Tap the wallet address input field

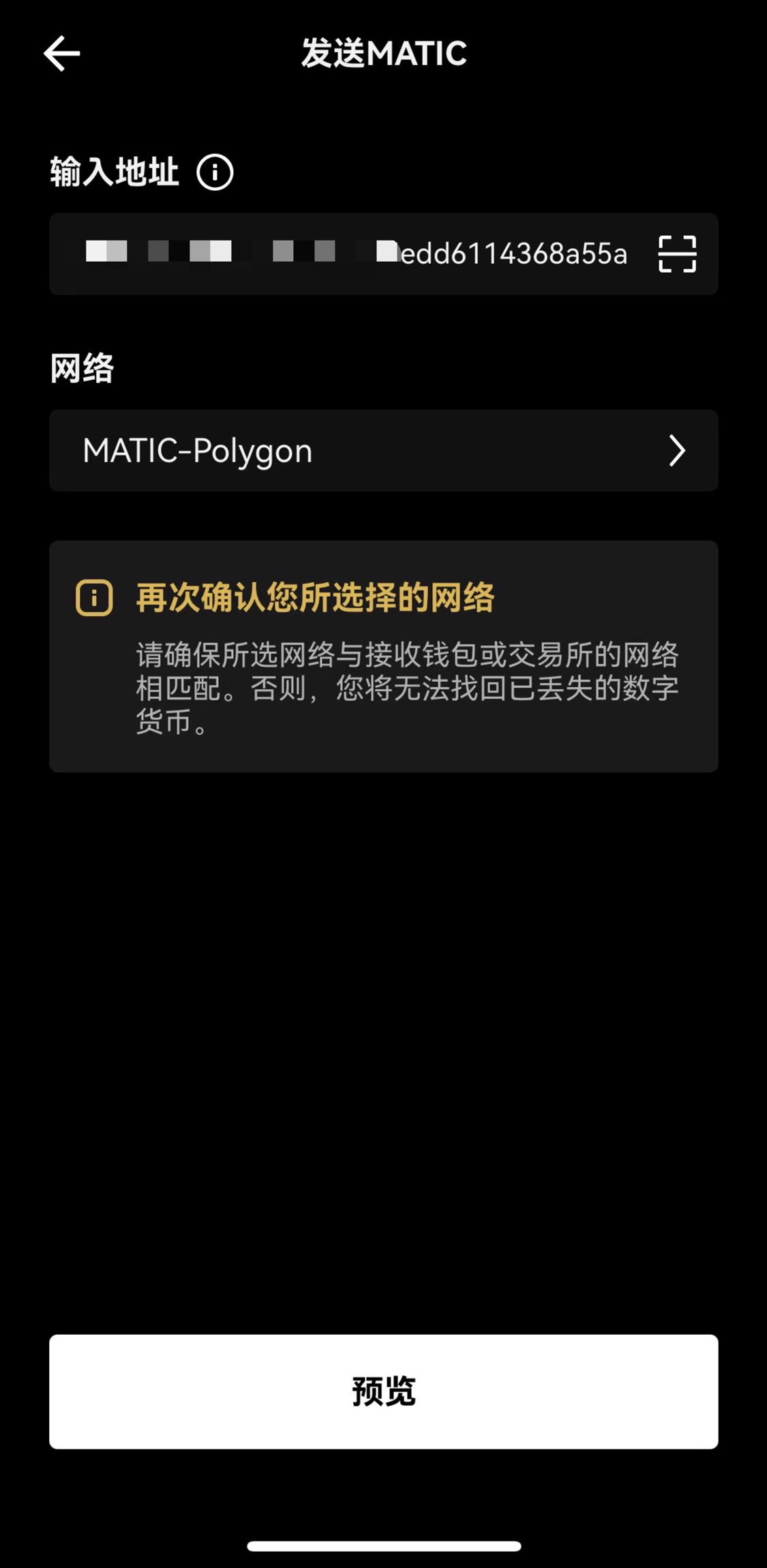click(x=355, y=254)
